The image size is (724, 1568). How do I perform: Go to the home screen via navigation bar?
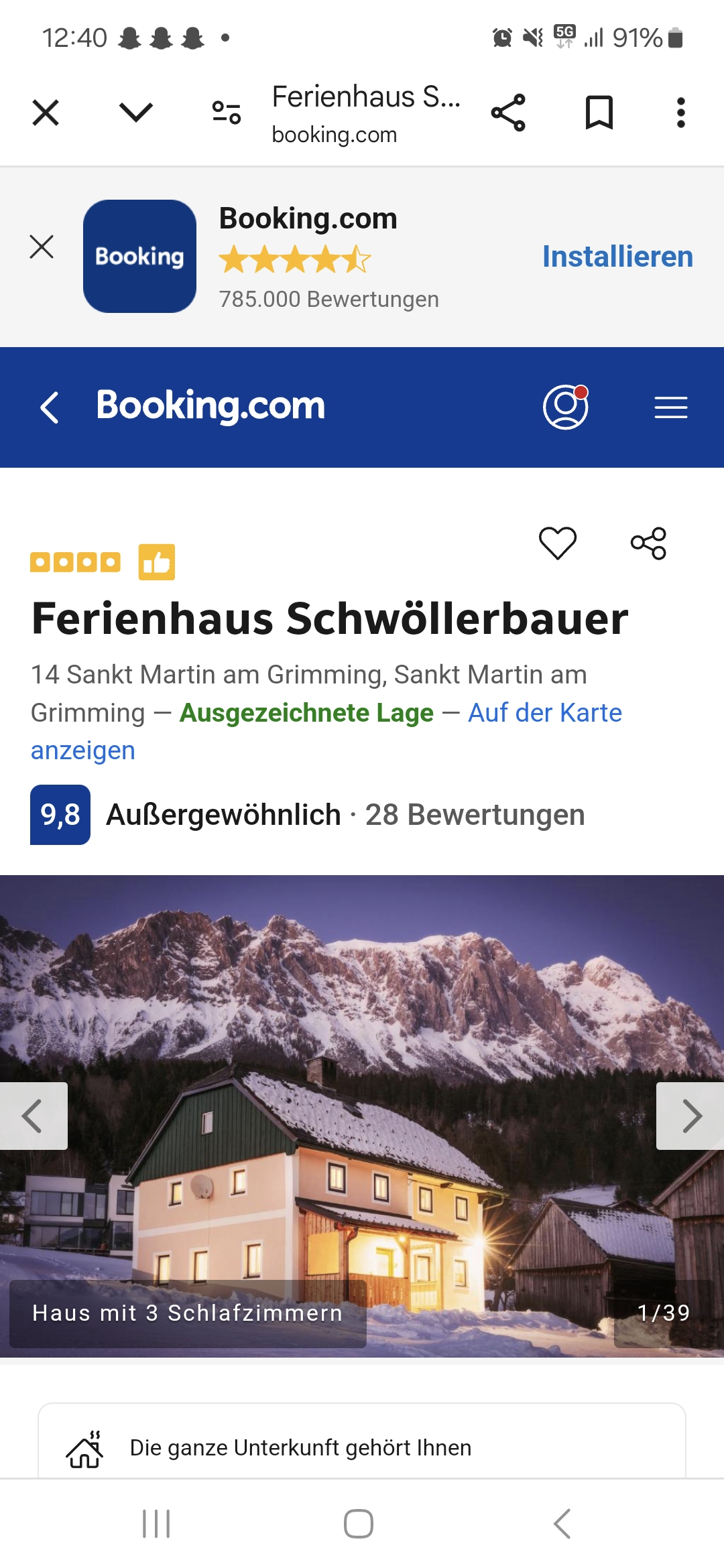click(x=359, y=1524)
